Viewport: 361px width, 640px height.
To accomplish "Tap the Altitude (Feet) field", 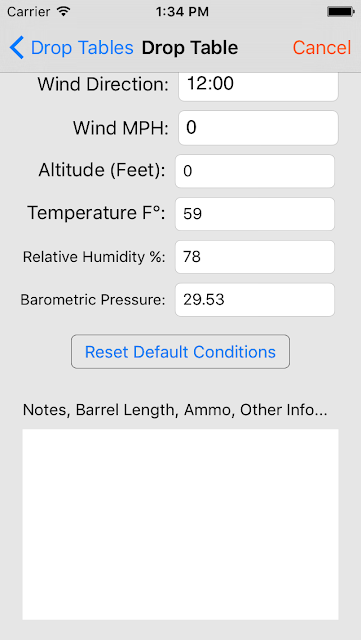I will coord(255,171).
